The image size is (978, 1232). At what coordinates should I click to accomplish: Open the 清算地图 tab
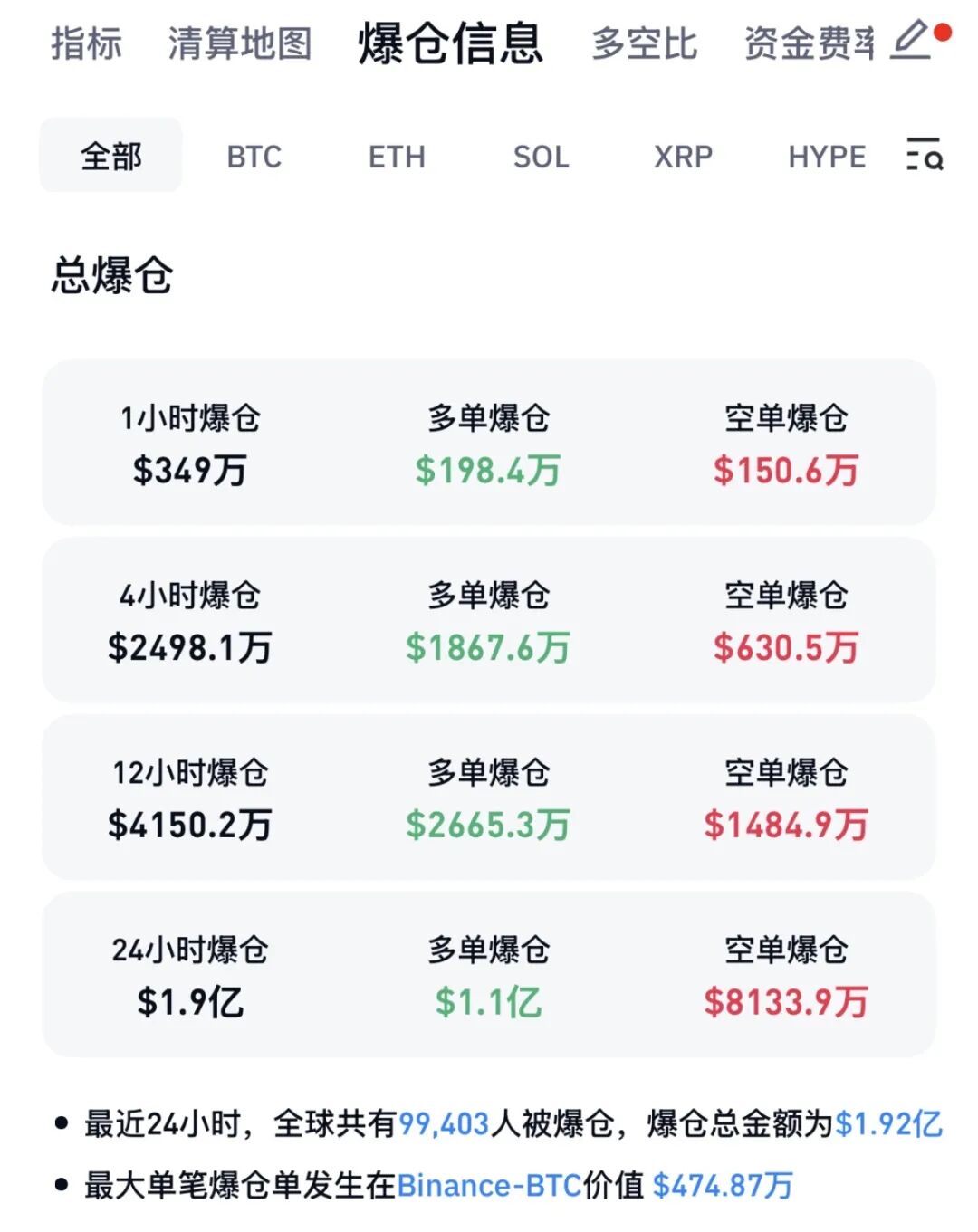[240, 43]
